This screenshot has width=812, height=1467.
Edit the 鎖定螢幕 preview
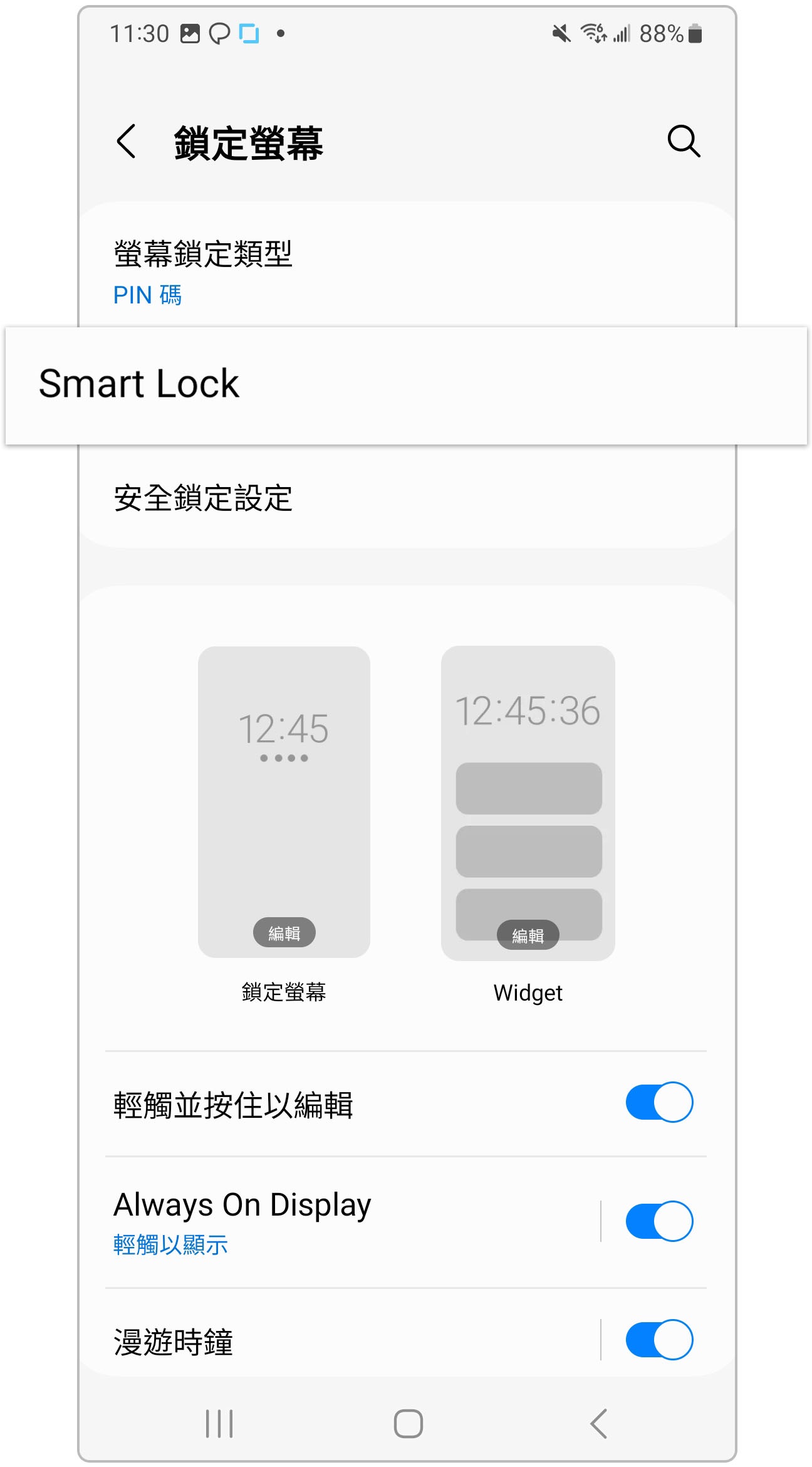tap(284, 933)
